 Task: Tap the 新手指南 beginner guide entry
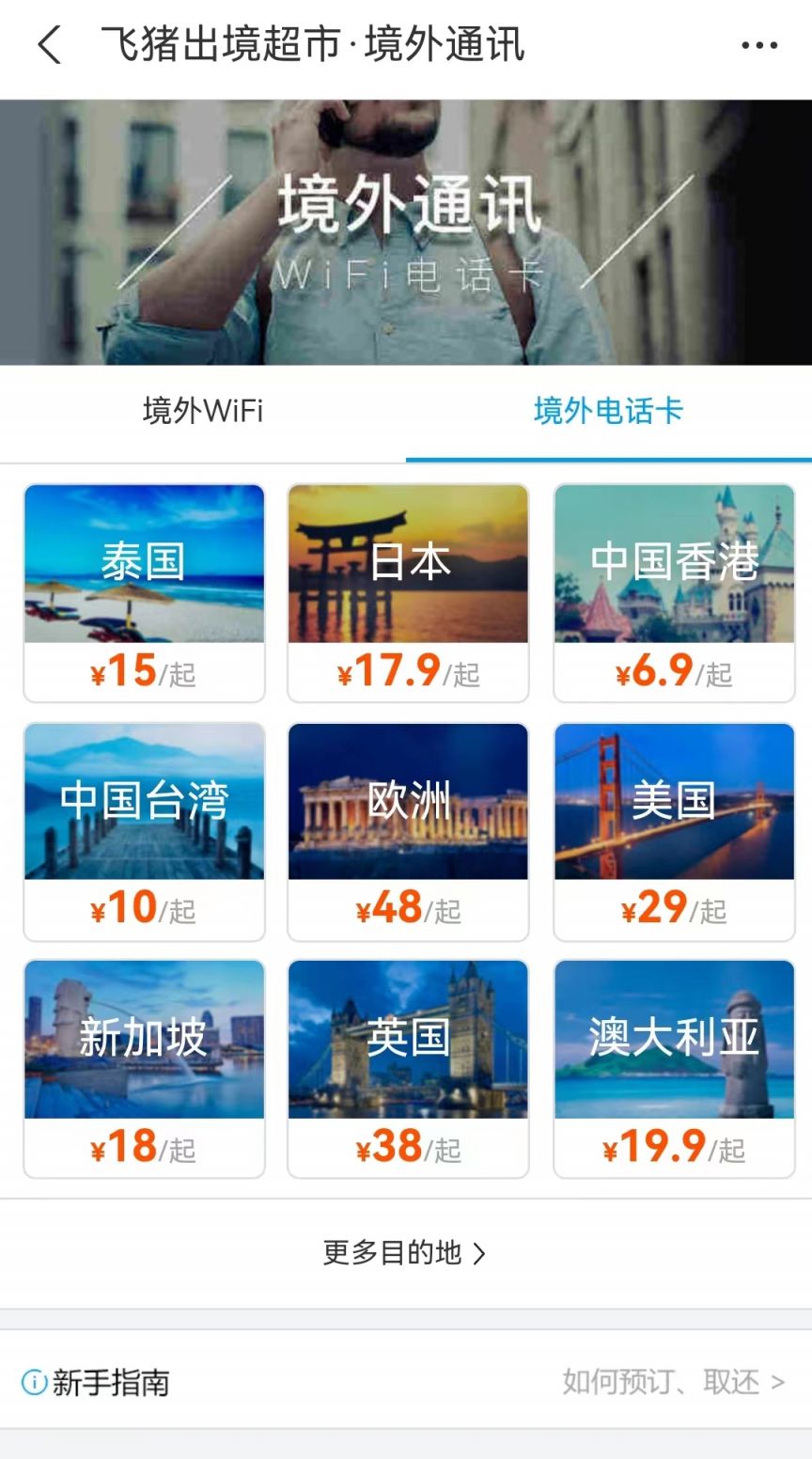pos(109,1383)
